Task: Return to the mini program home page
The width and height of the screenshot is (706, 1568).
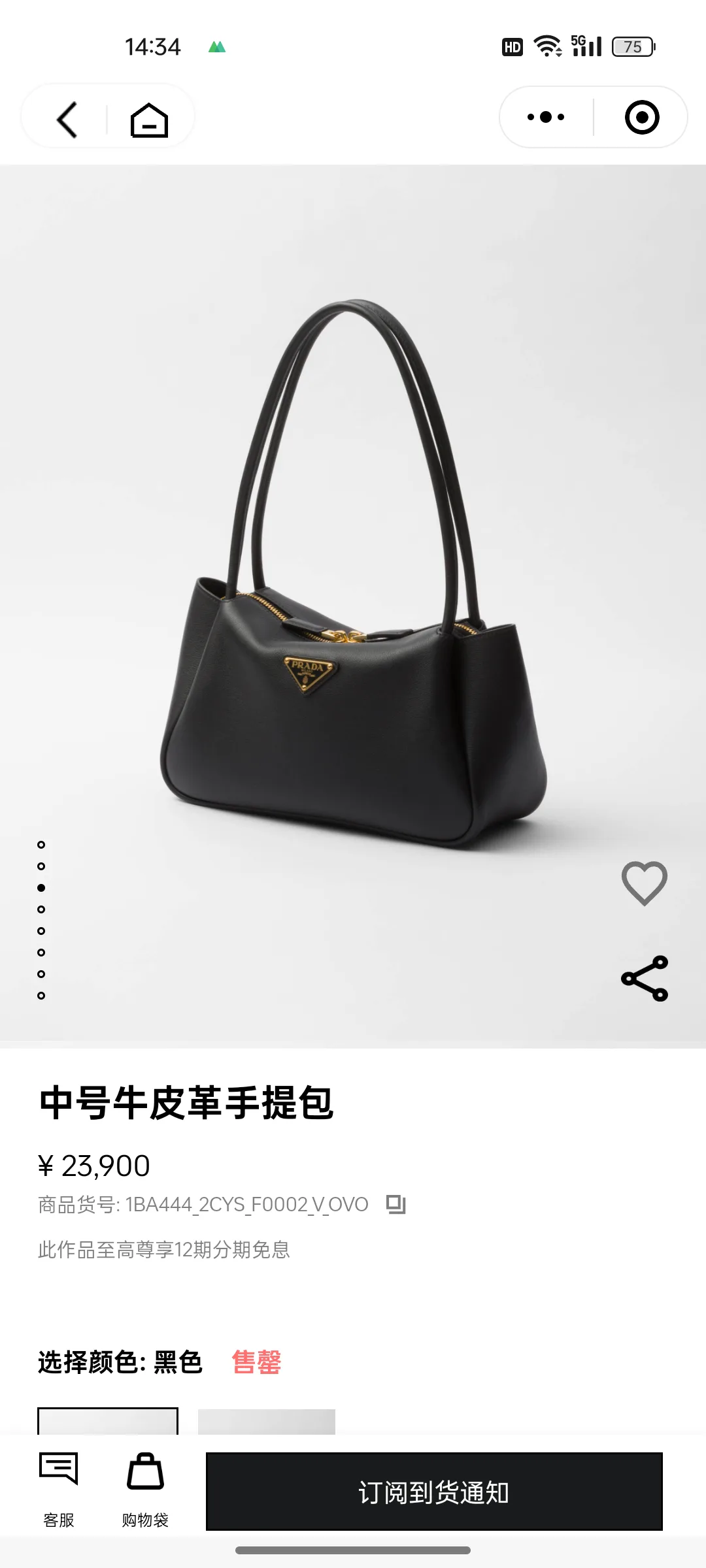Action: (150, 120)
